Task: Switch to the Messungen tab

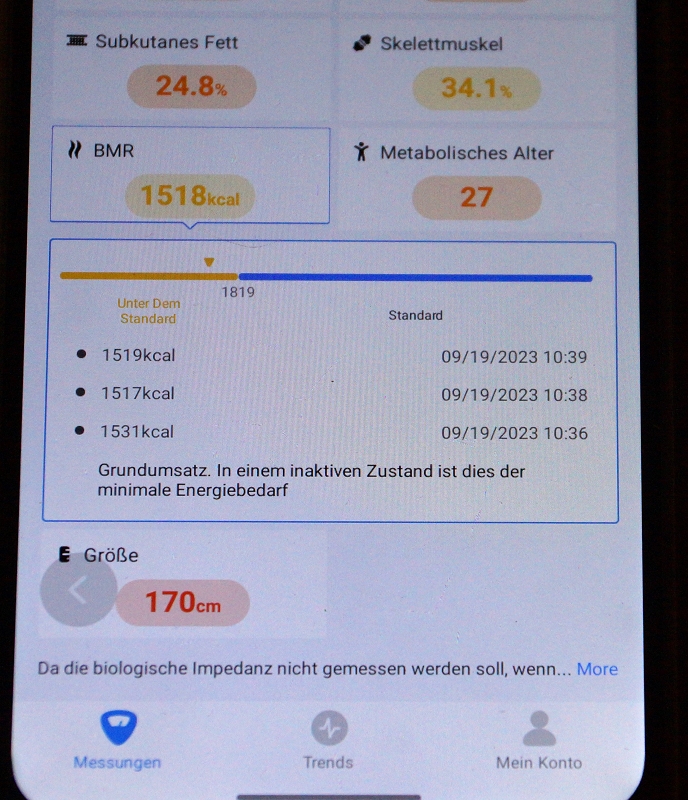Action: click(x=117, y=741)
